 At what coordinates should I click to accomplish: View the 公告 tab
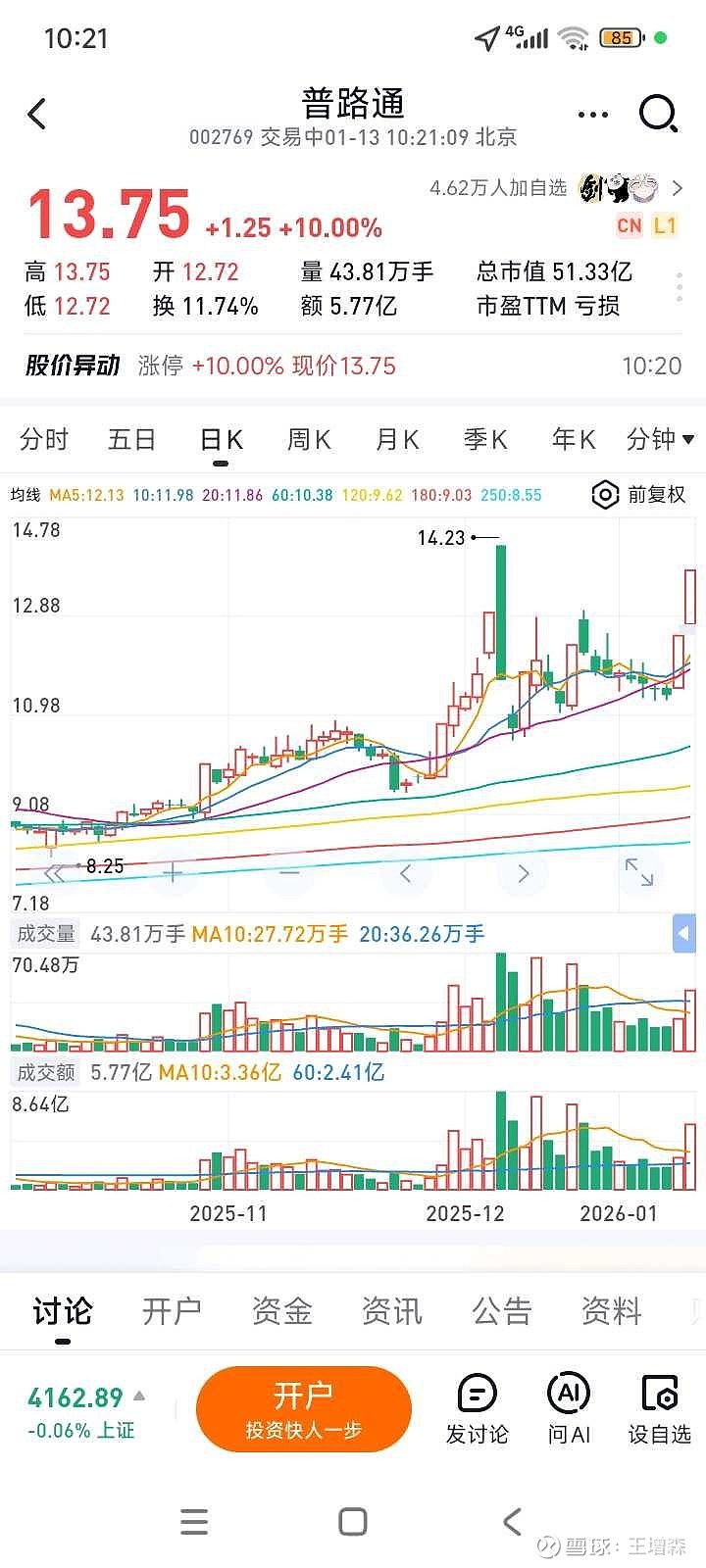(501, 1311)
